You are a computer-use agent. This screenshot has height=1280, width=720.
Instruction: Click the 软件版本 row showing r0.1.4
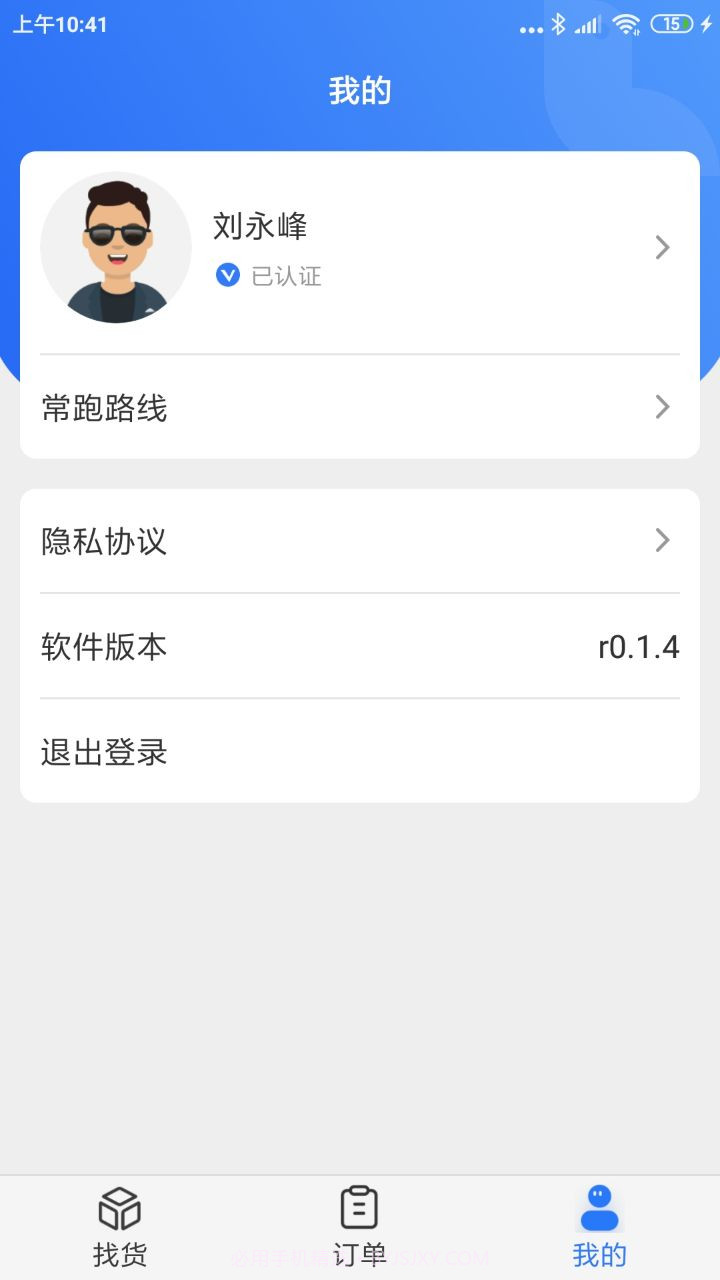pyautogui.click(x=360, y=647)
